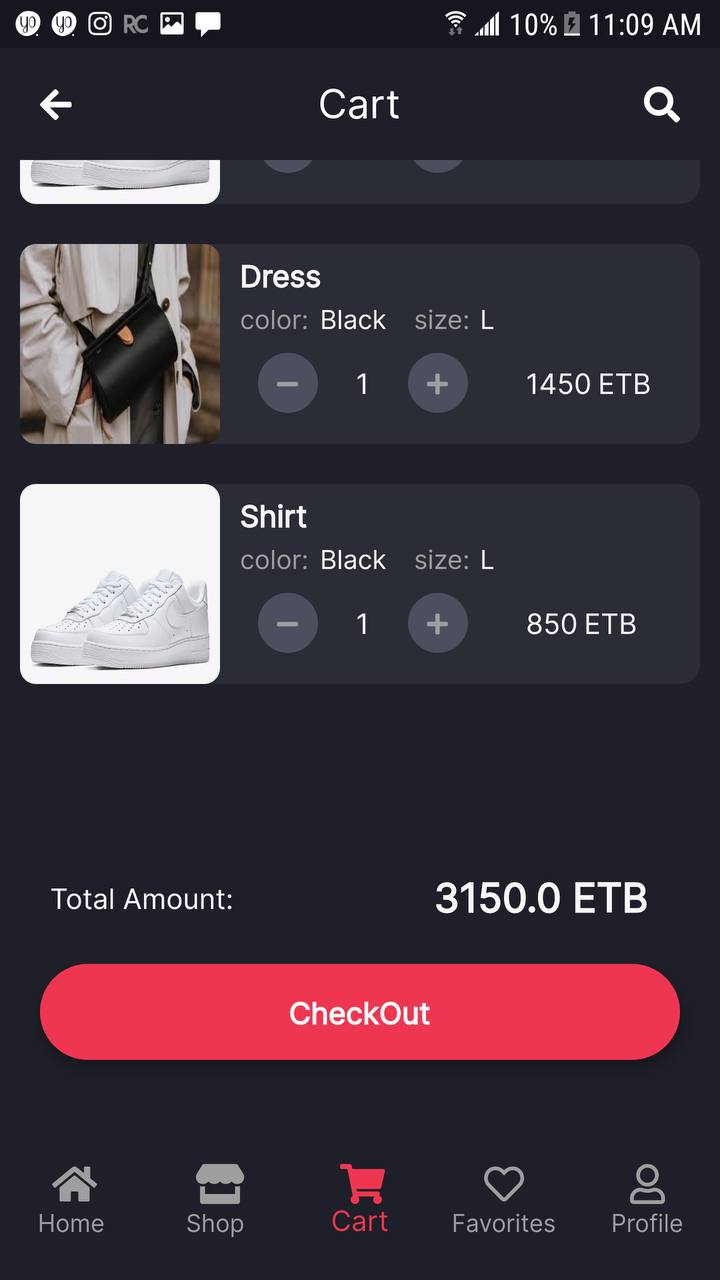
Task: Decrease the Dress quantity by one
Action: point(288,384)
